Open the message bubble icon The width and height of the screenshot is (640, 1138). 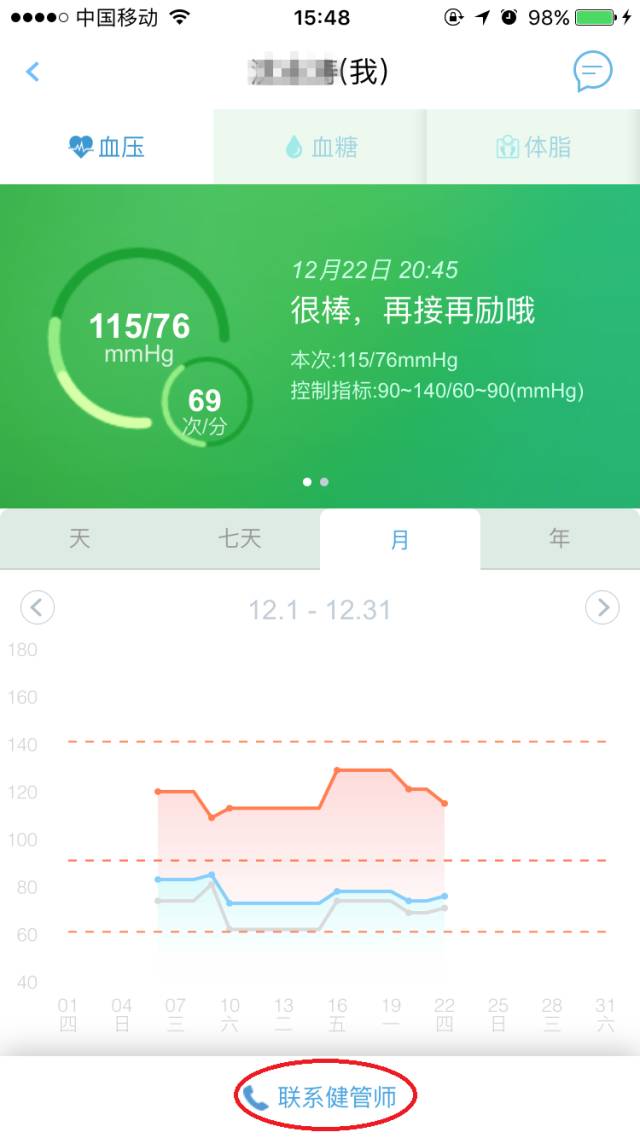click(x=593, y=71)
